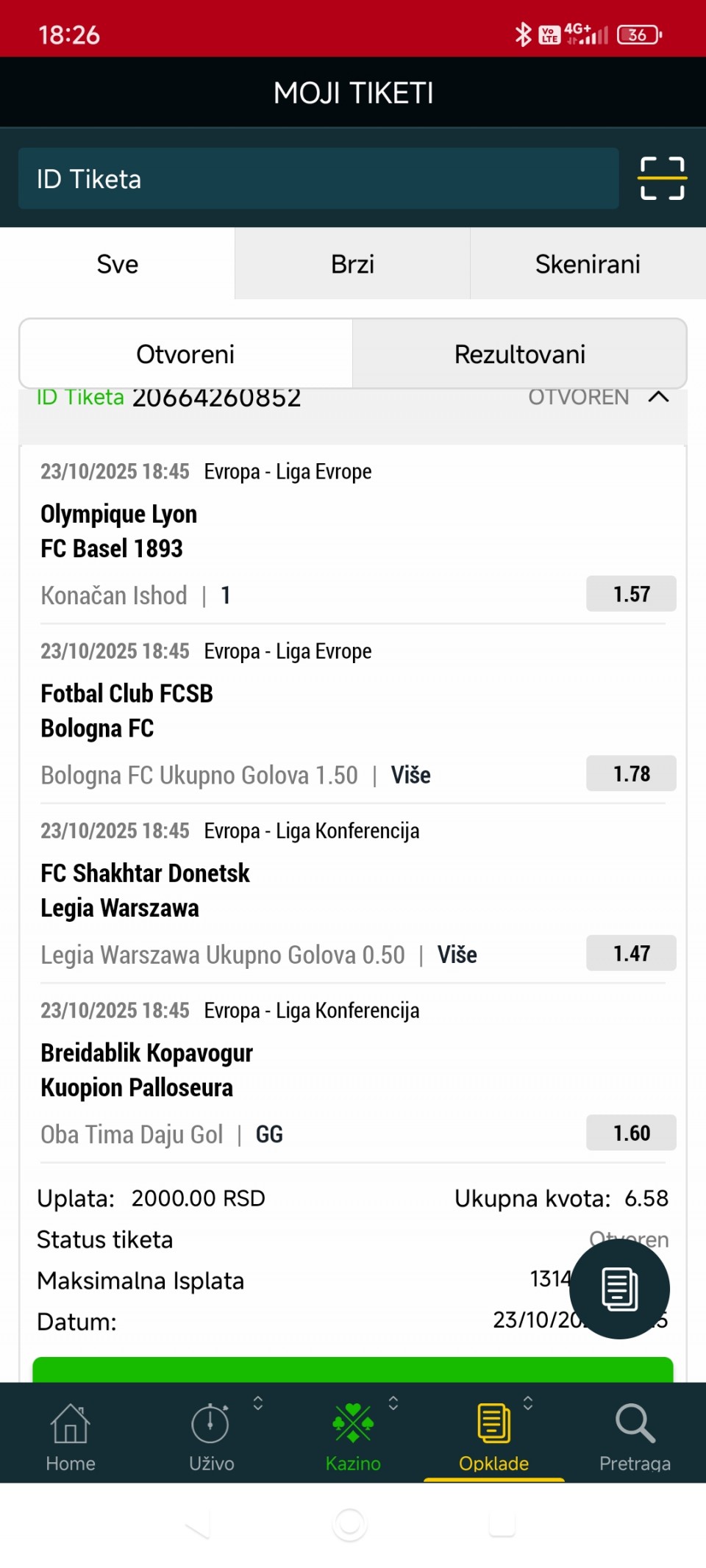
Task: Go to Home in the bottom navigation
Action: point(70,1436)
